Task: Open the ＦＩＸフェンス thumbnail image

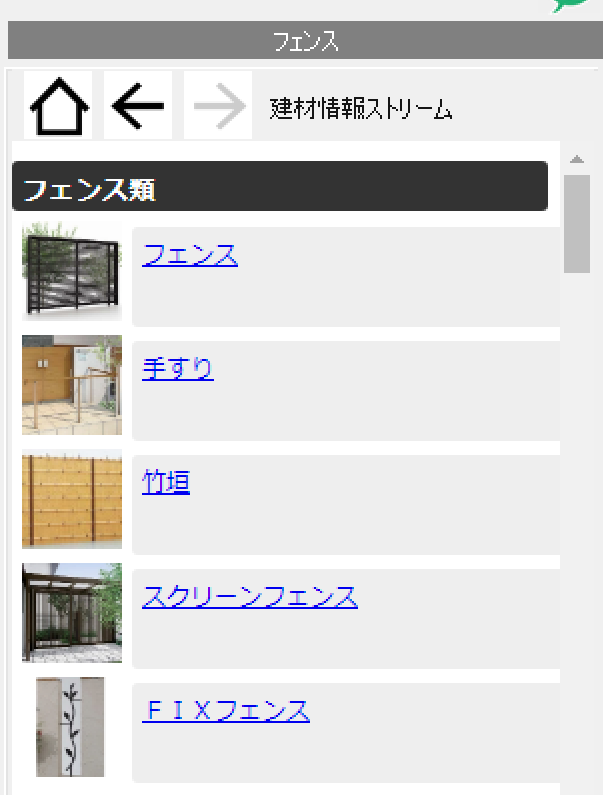Action: 70,727
